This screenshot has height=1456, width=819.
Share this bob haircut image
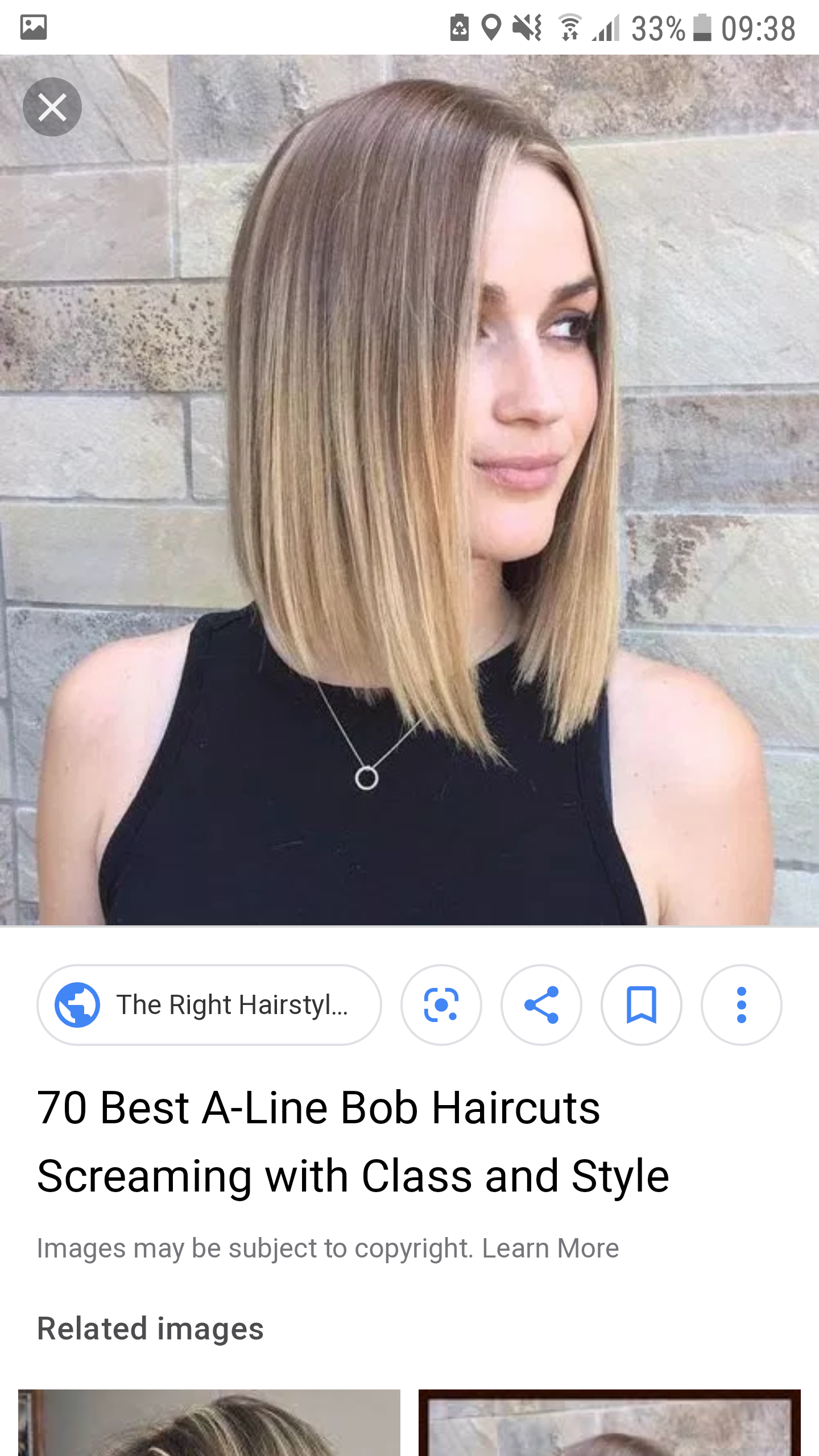click(541, 1005)
